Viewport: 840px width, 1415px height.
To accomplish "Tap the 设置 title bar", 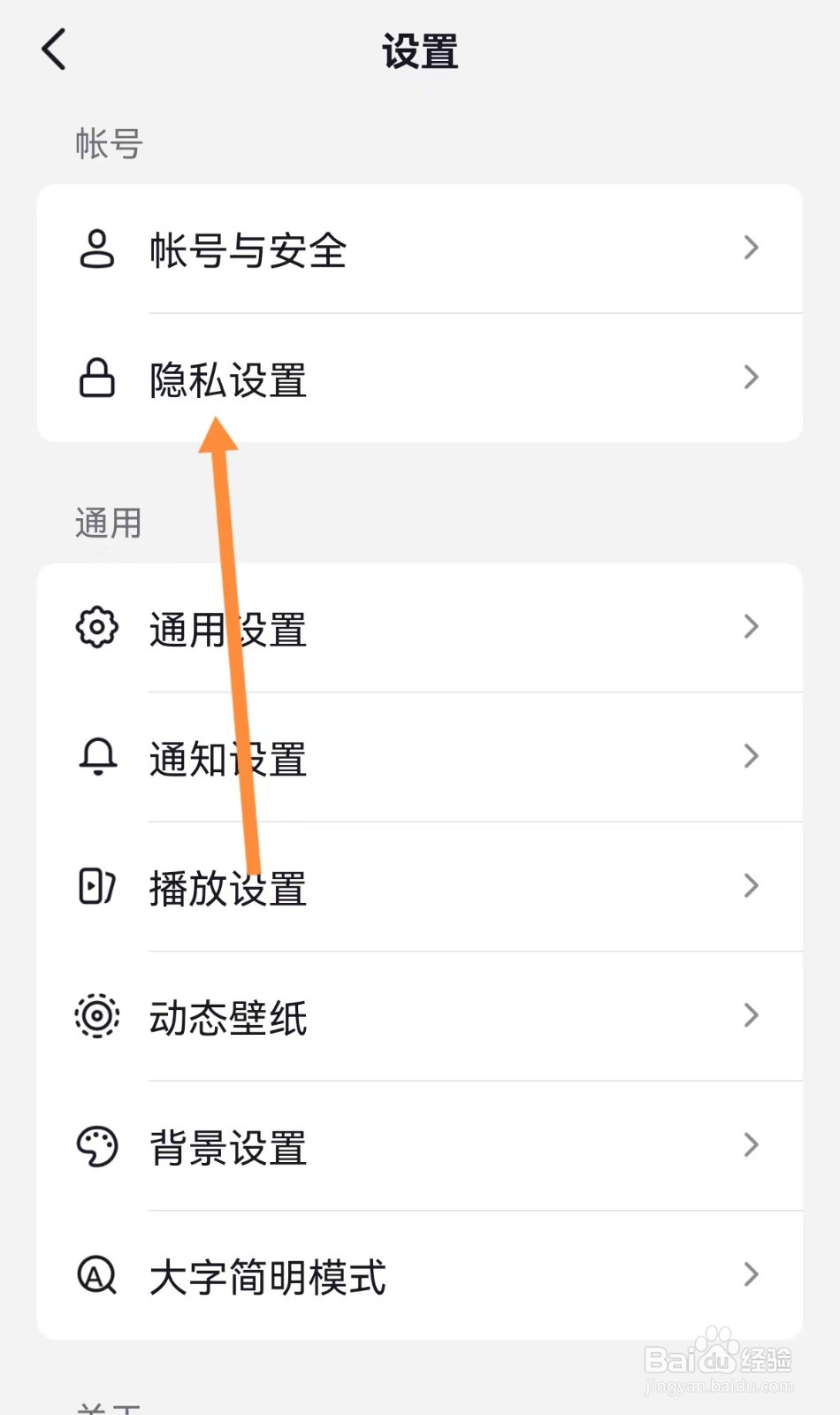I will 420,50.
